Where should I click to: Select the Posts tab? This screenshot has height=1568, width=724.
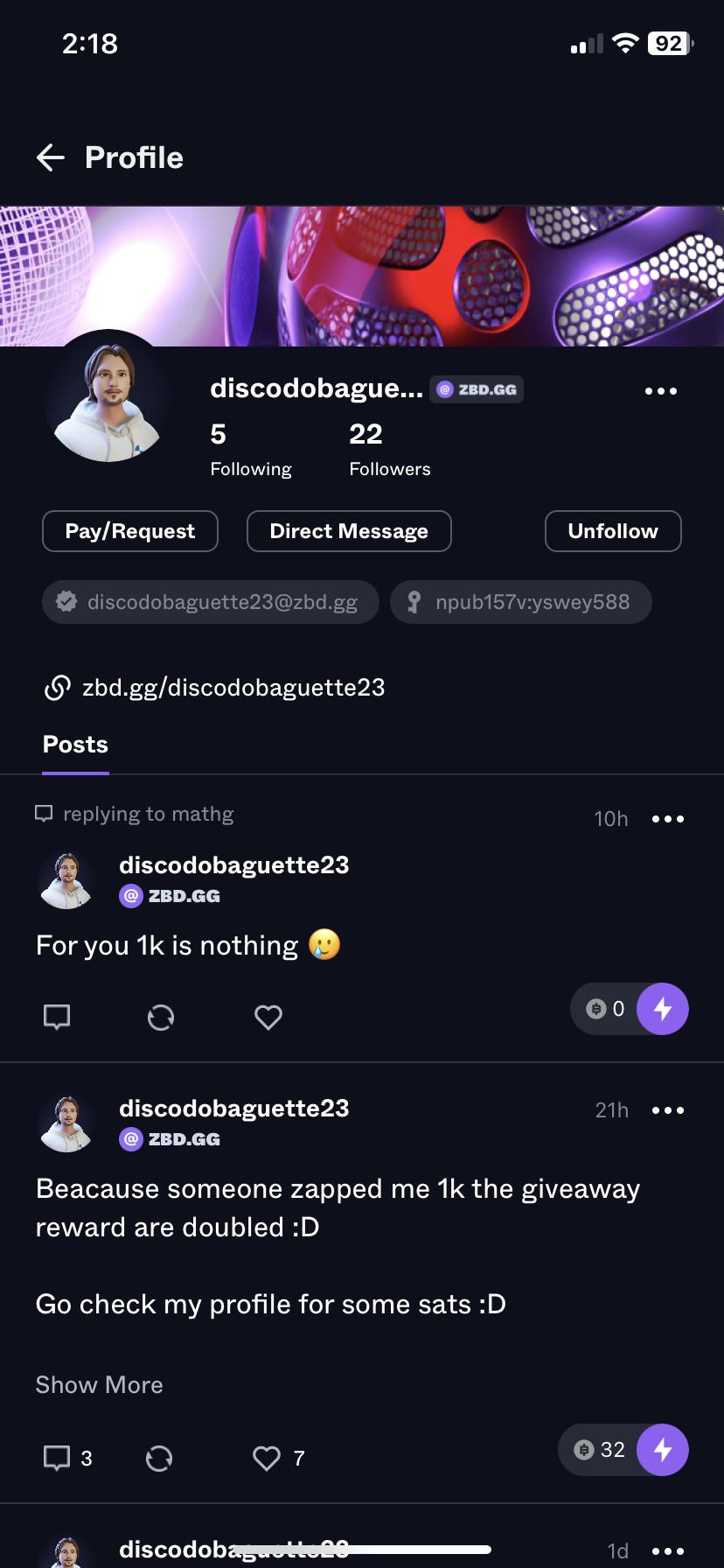(75, 745)
